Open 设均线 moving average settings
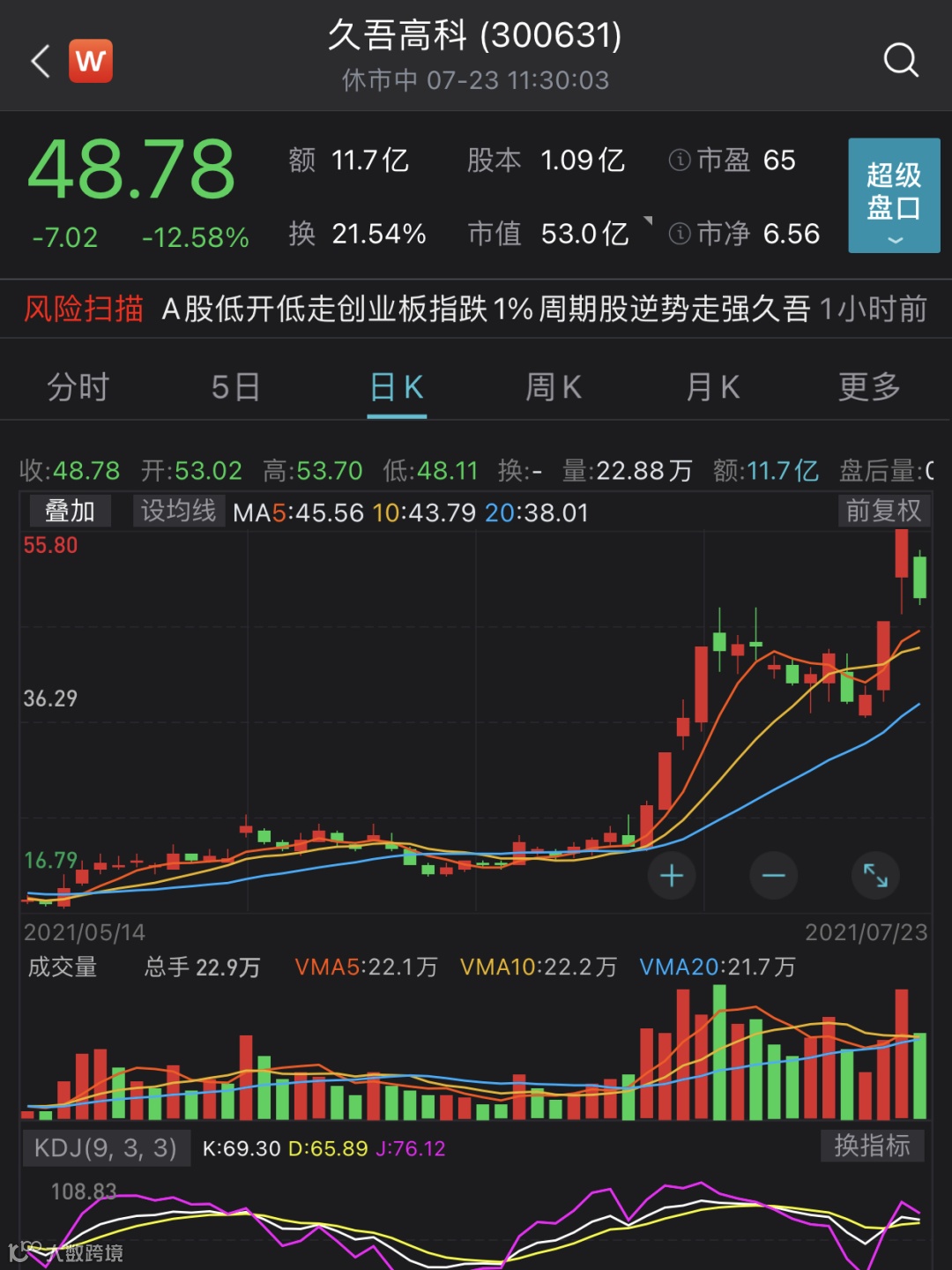The image size is (952, 1270). [x=178, y=512]
